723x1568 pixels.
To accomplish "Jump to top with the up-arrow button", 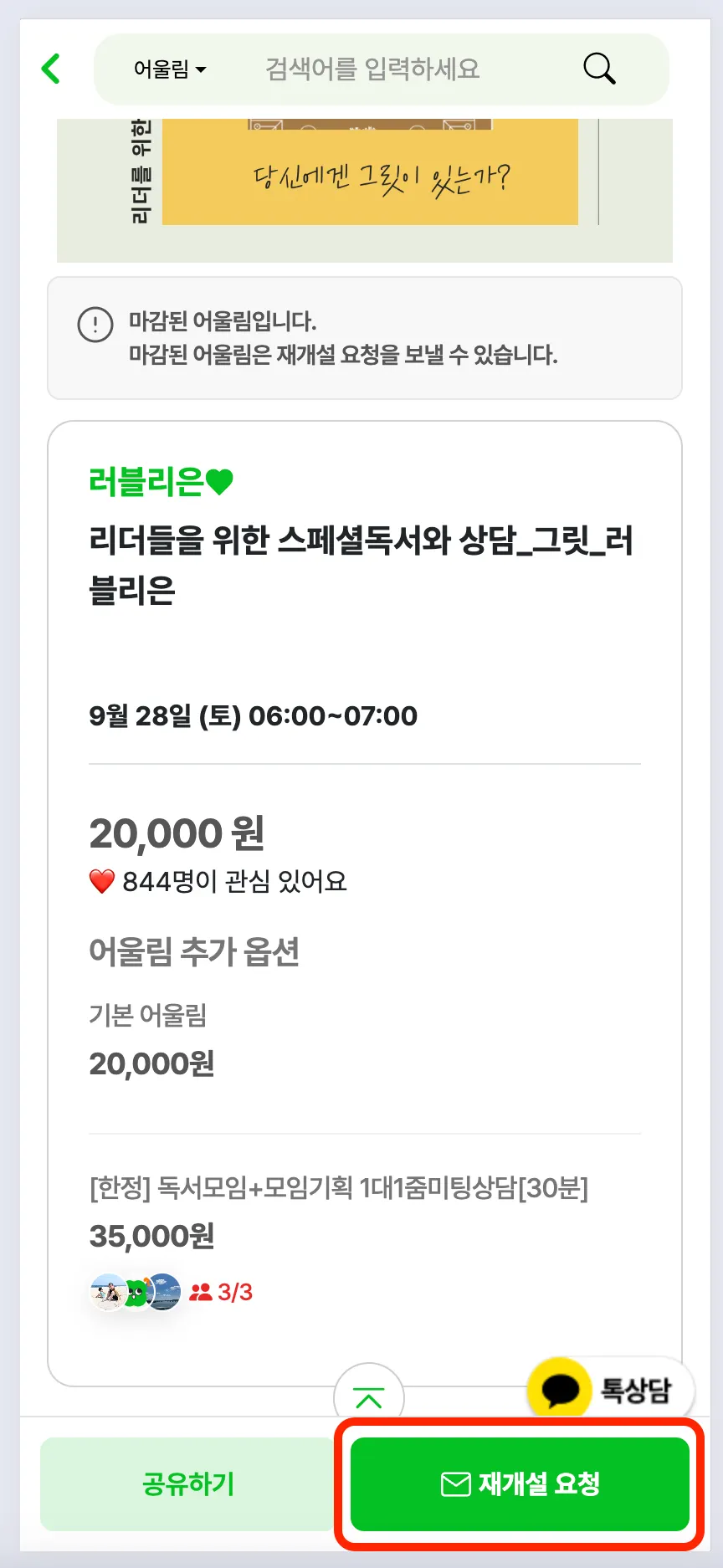I will click(368, 1396).
